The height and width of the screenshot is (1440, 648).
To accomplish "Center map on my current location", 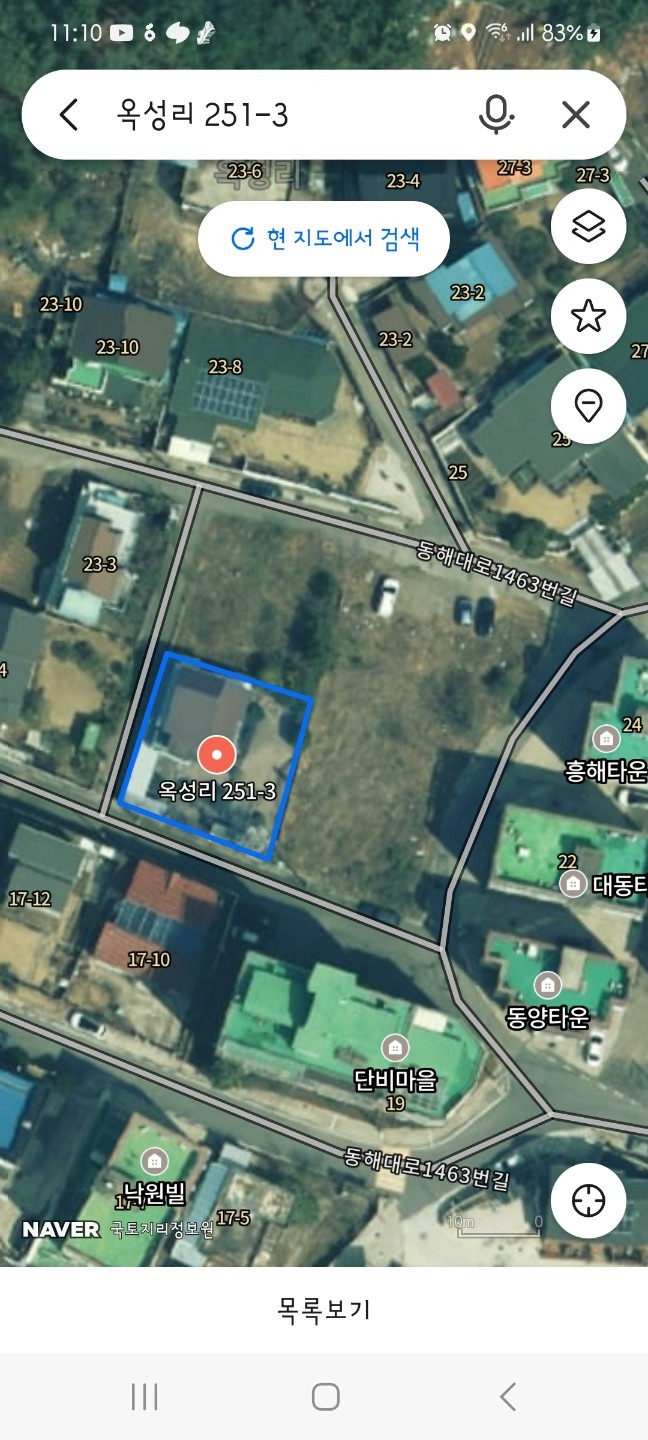I will tap(588, 1200).
